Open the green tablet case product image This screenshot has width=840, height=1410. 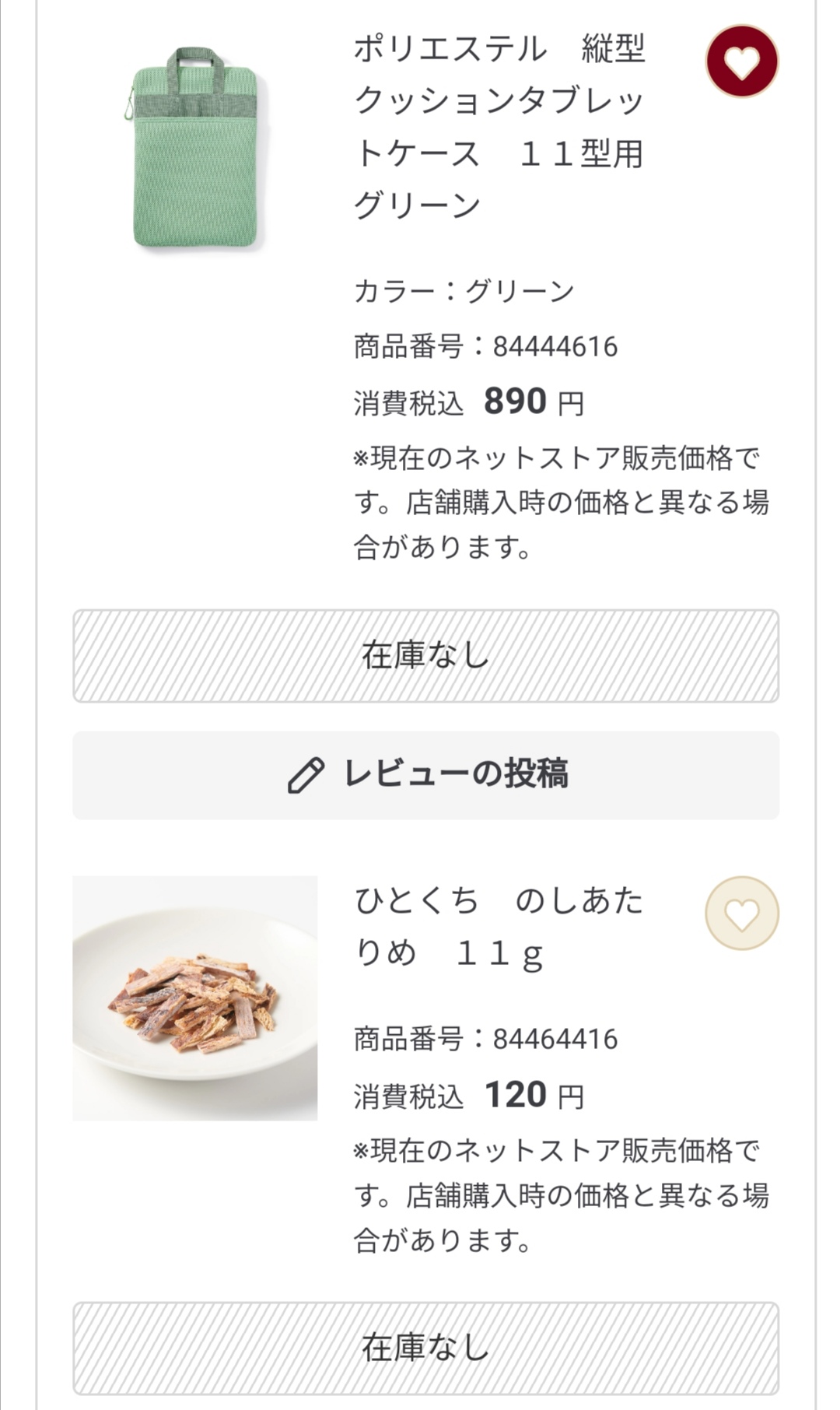[195, 149]
